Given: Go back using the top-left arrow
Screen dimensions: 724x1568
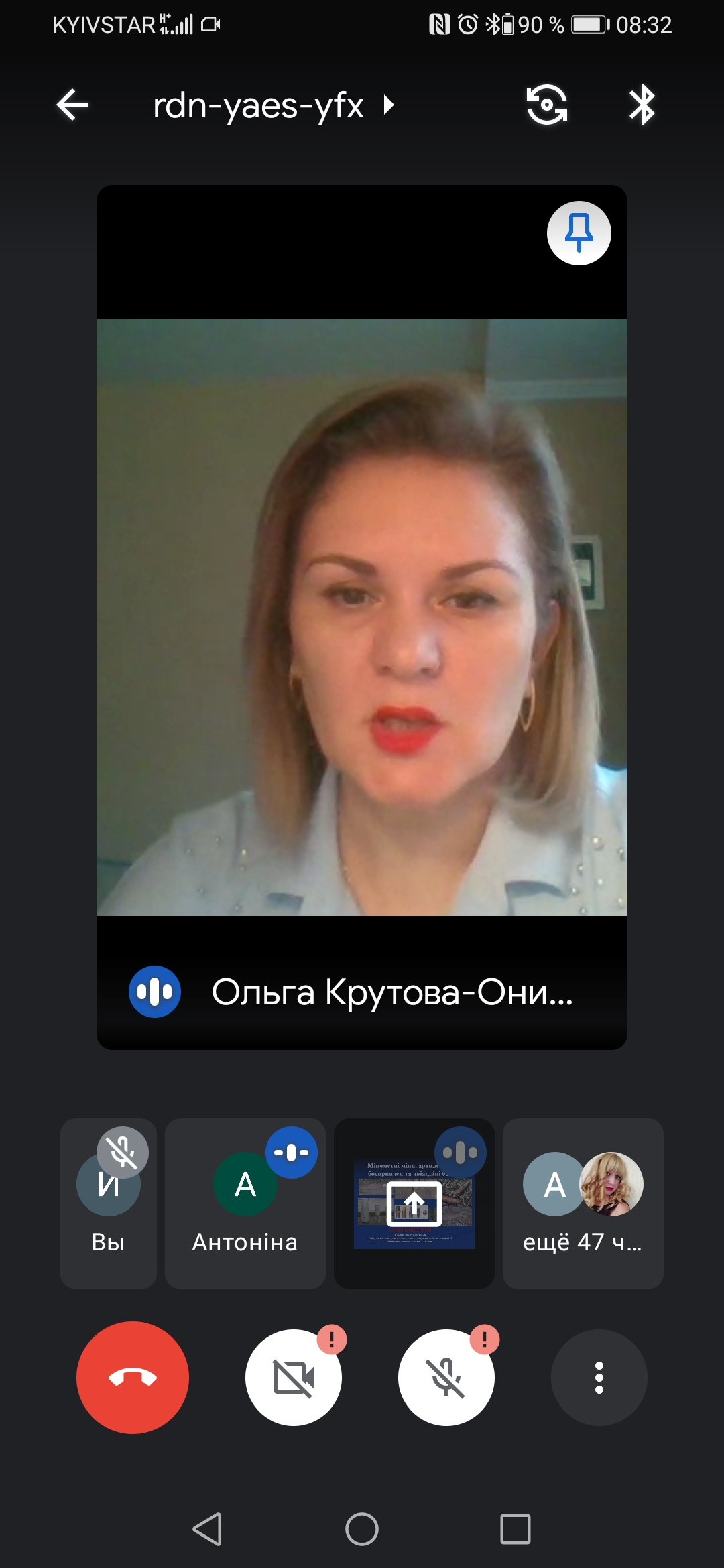Looking at the screenshot, I should click(72, 105).
